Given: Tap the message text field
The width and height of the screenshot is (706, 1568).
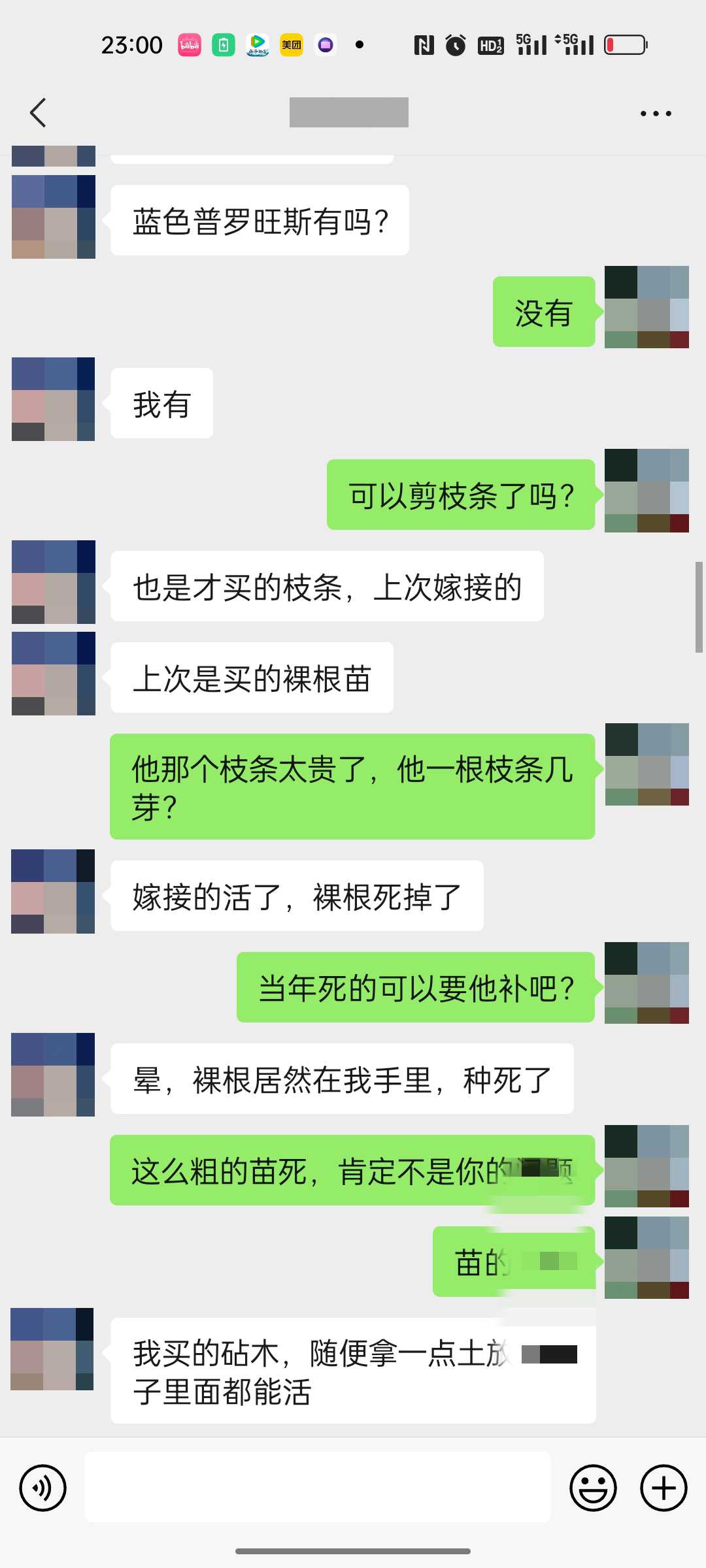Looking at the screenshot, I should pyautogui.click(x=318, y=1487).
